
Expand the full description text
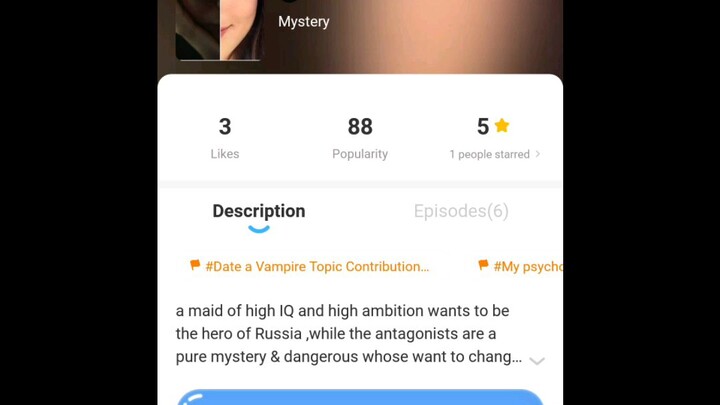[537, 360]
